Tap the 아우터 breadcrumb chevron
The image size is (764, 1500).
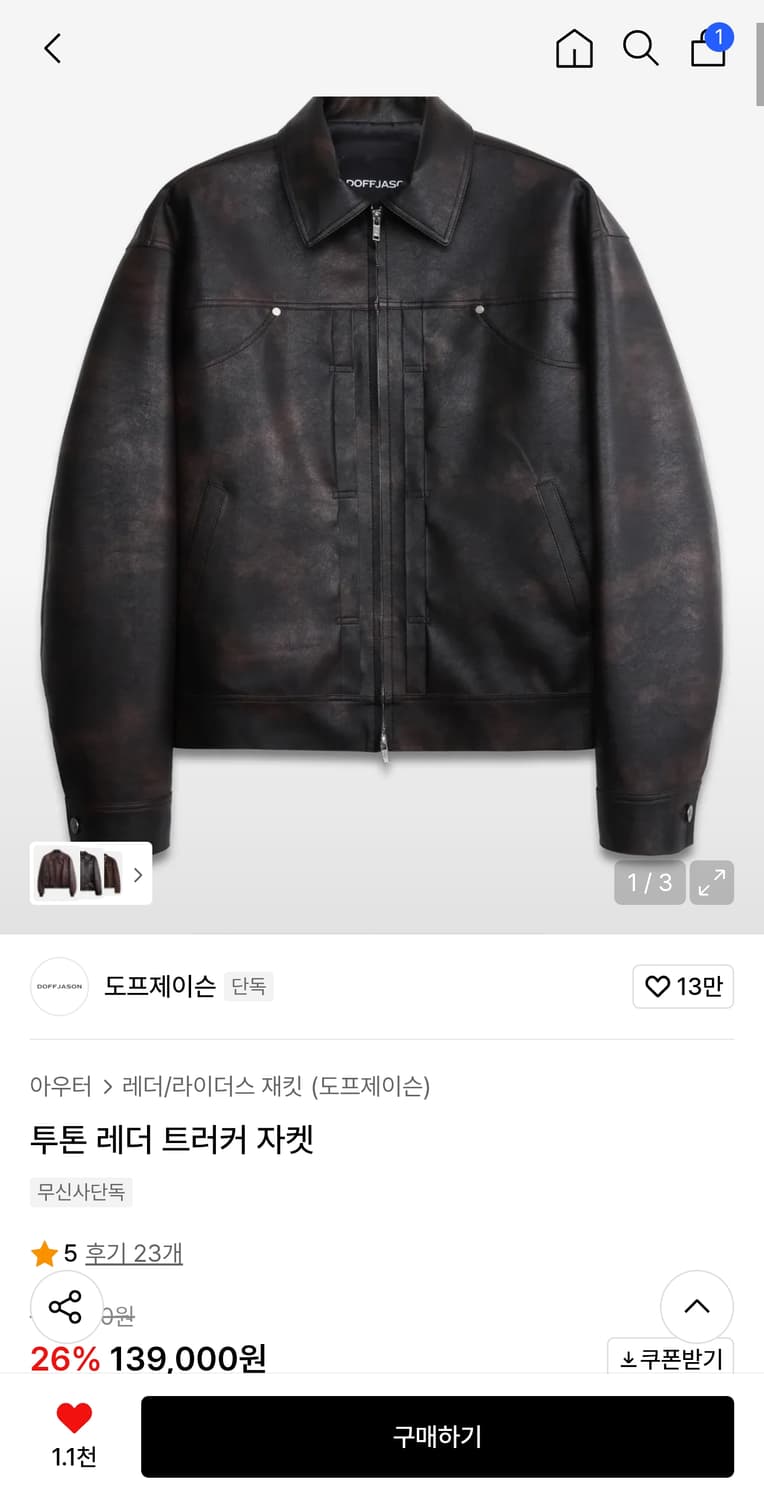coord(105,1087)
